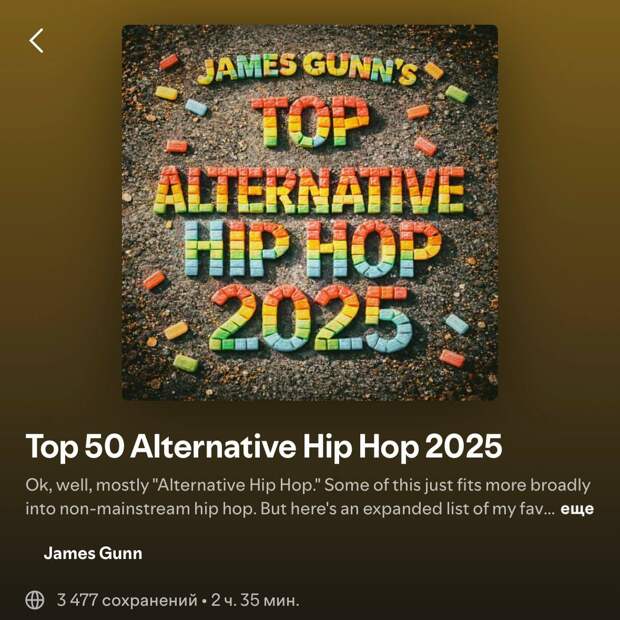
Task: Open James Gunn's profile
Action: (93, 553)
